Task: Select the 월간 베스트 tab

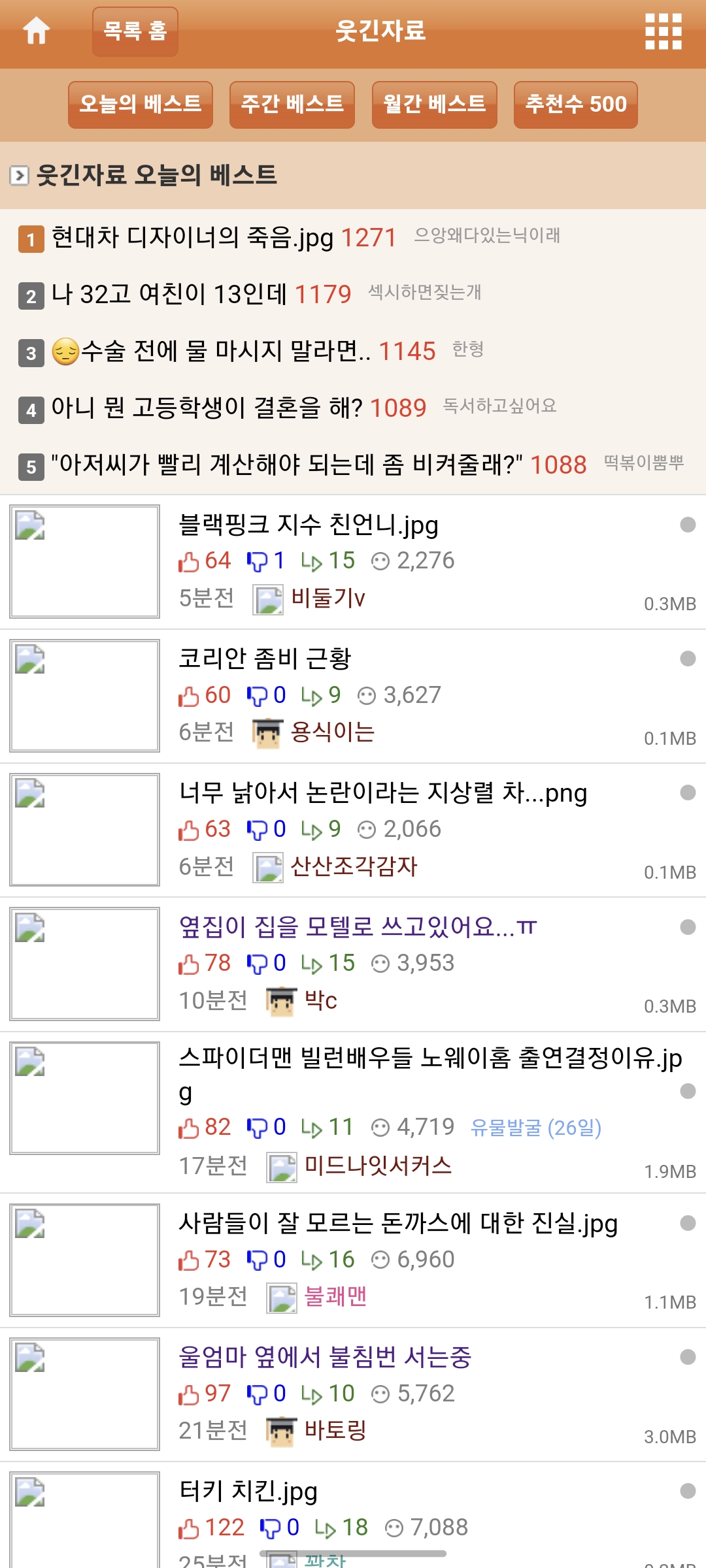Action: coord(435,105)
